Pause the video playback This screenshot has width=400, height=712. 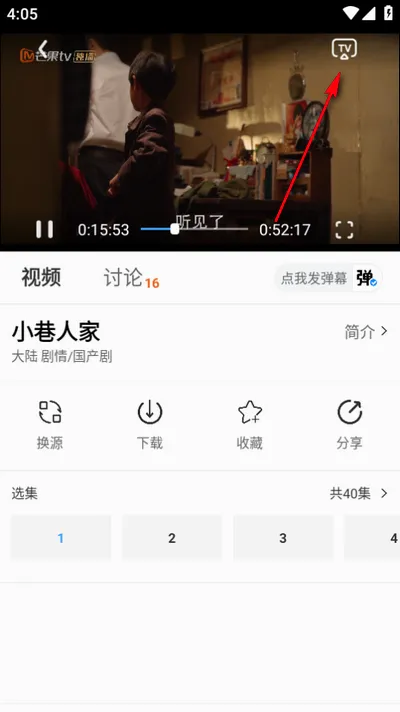44,229
